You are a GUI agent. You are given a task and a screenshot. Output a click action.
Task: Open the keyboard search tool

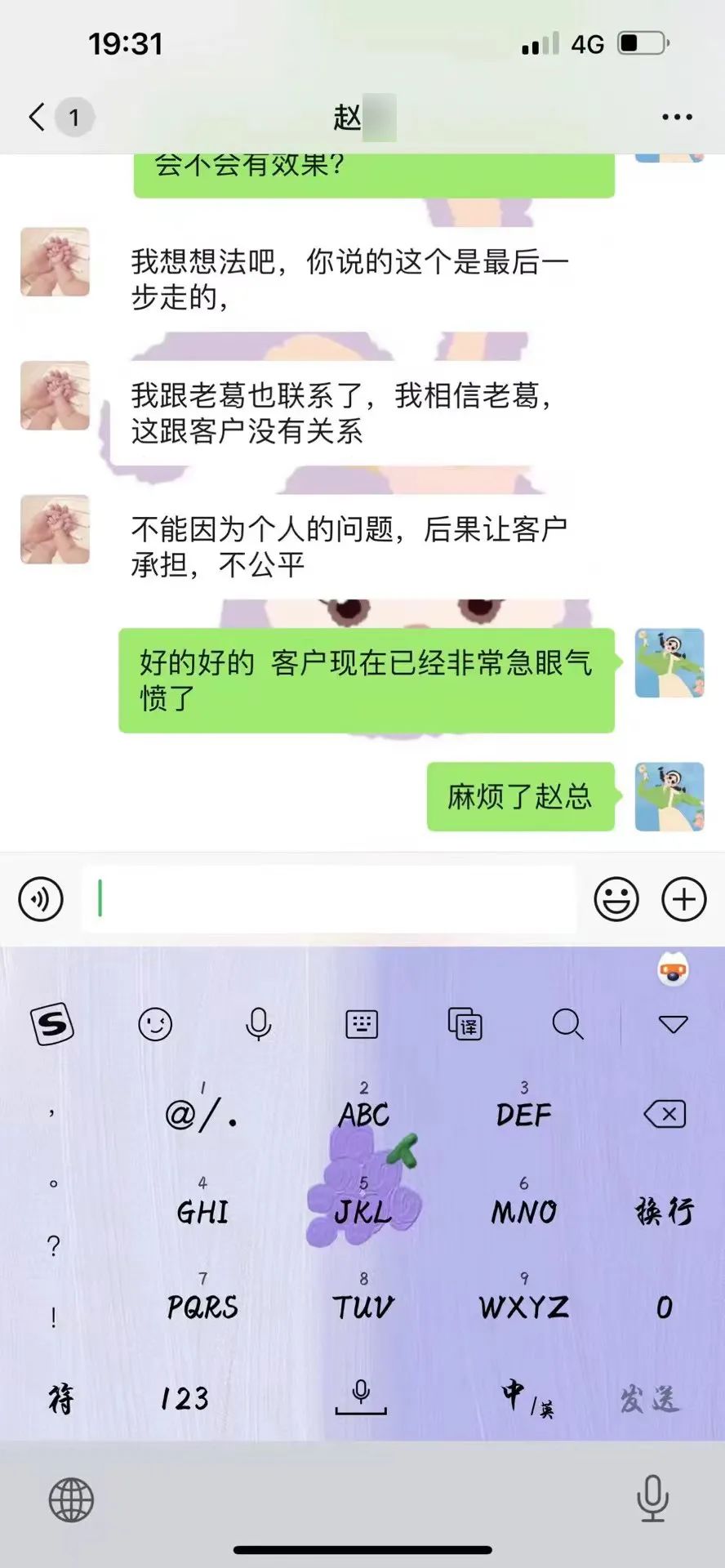(567, 1024)
